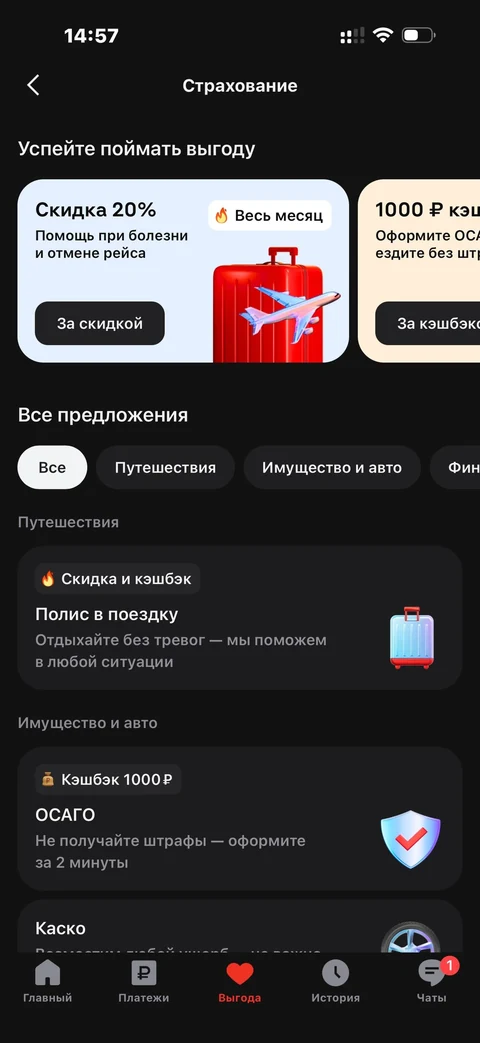Filter offers by Имущество и авто
This screenshot has width=480, height=1043.
[x=332, y=467]
